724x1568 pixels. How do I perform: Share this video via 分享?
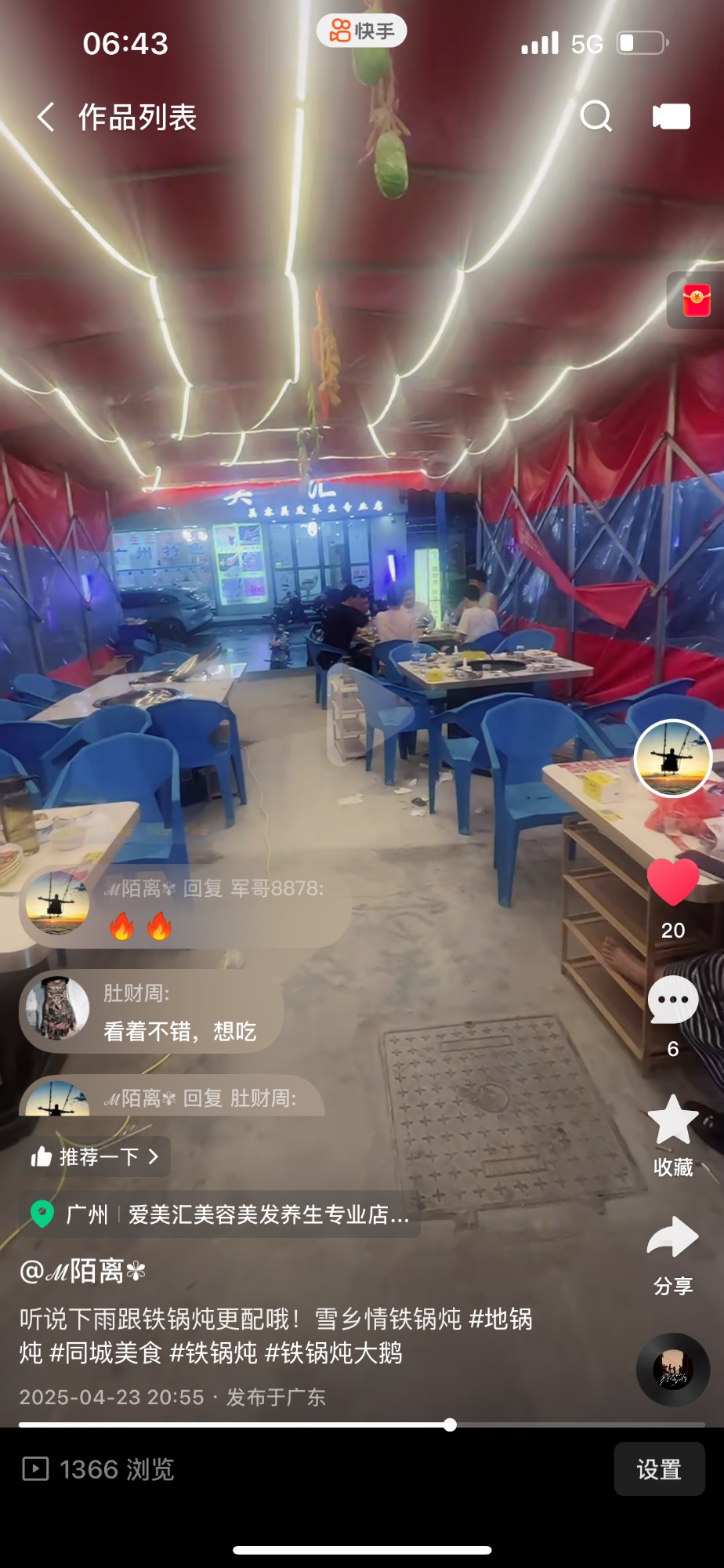pyautogui.click(x=672, y=1240)
